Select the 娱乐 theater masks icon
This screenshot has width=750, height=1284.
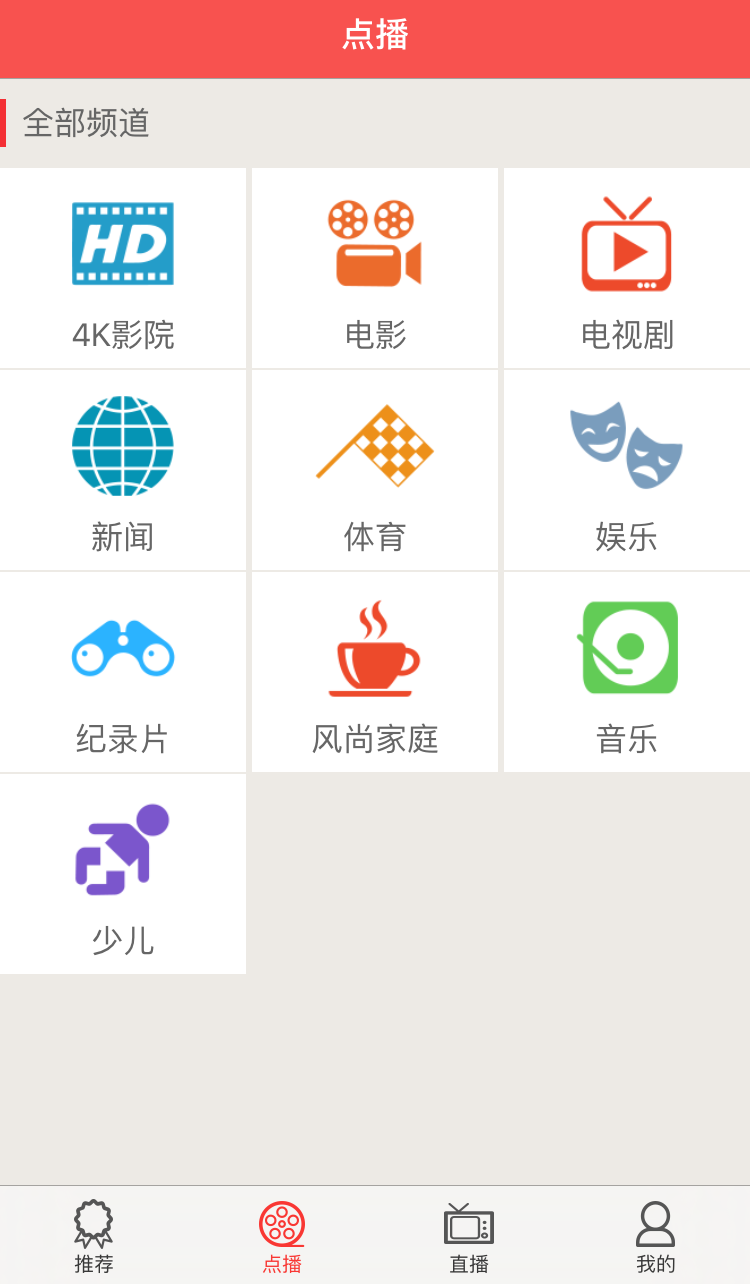[626, 445]
